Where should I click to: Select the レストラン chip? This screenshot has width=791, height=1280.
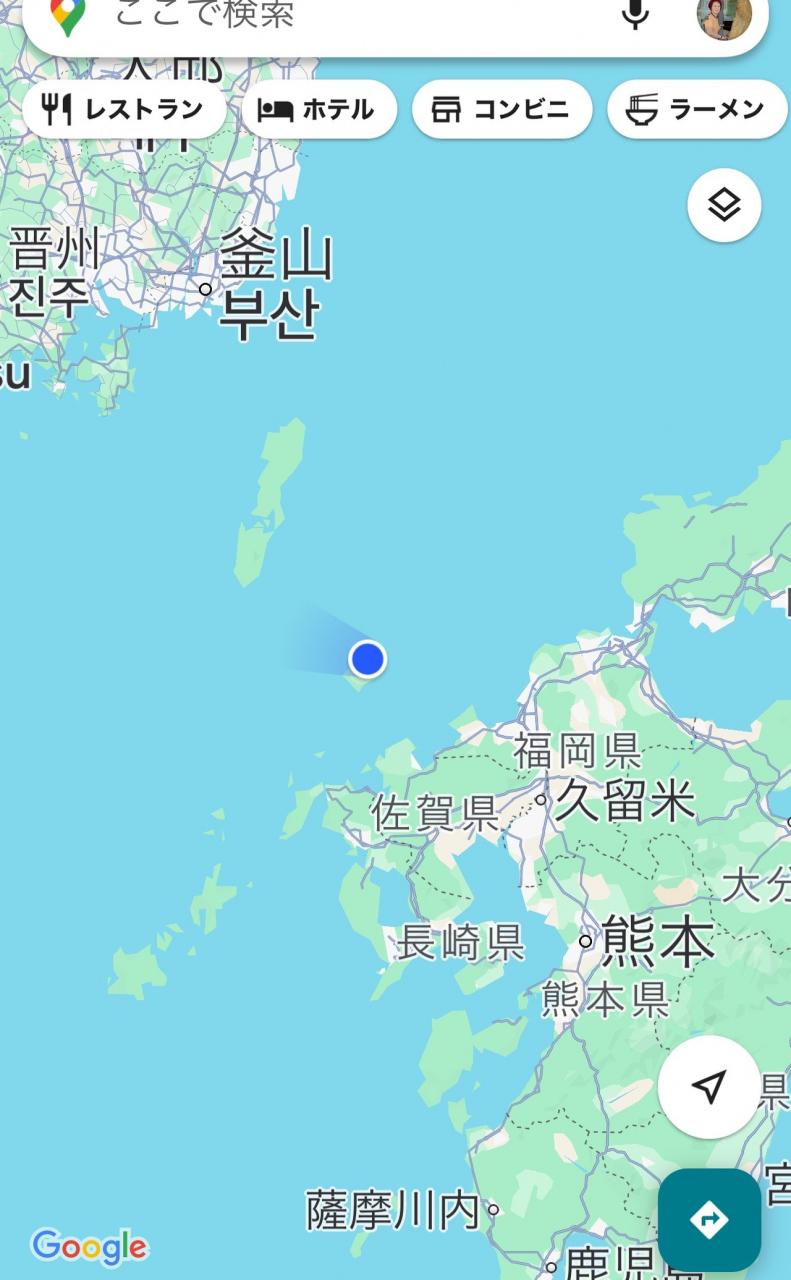click(124, 109)
